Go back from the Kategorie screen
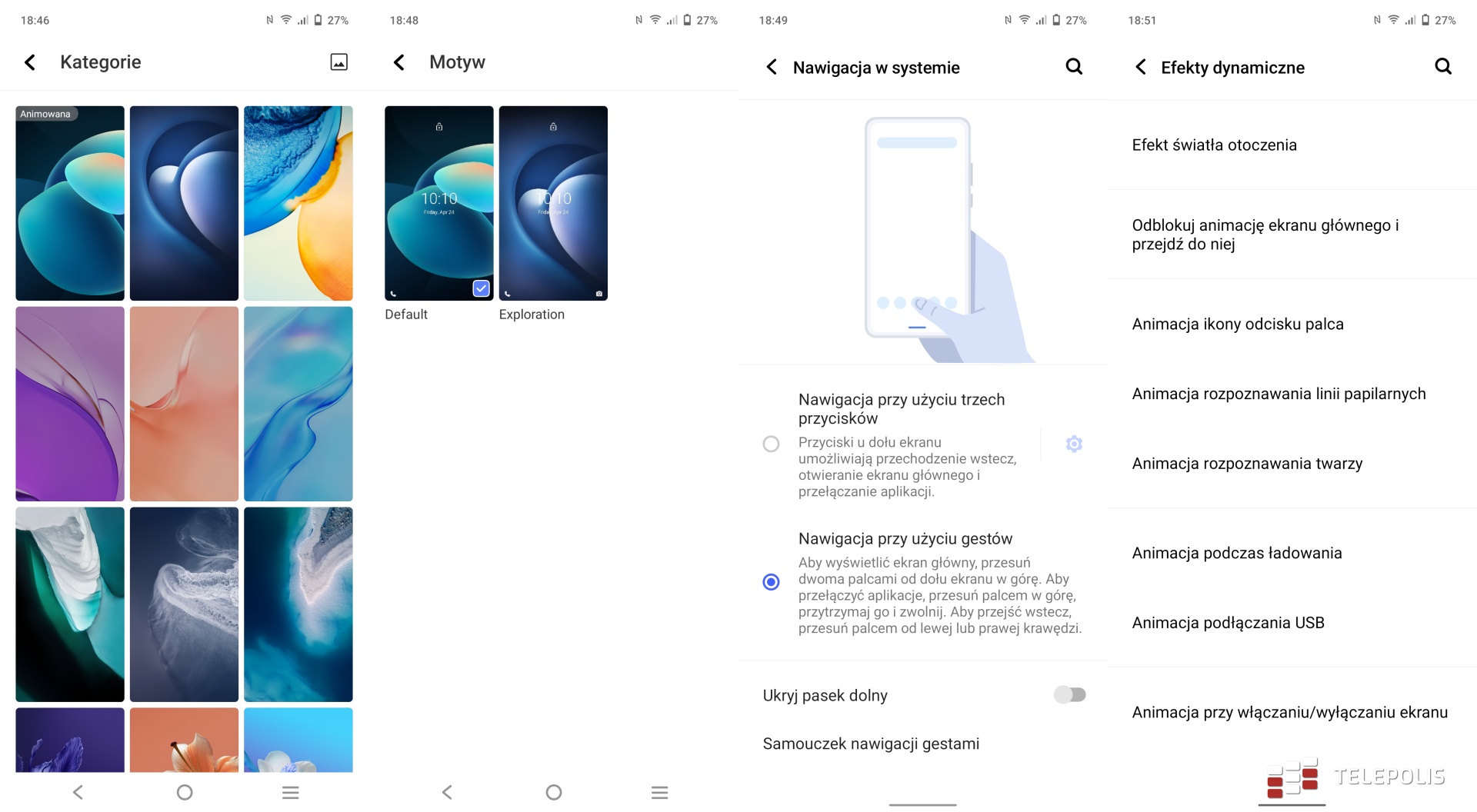This screenshot has height=812, width=1477. click(30, 62)
